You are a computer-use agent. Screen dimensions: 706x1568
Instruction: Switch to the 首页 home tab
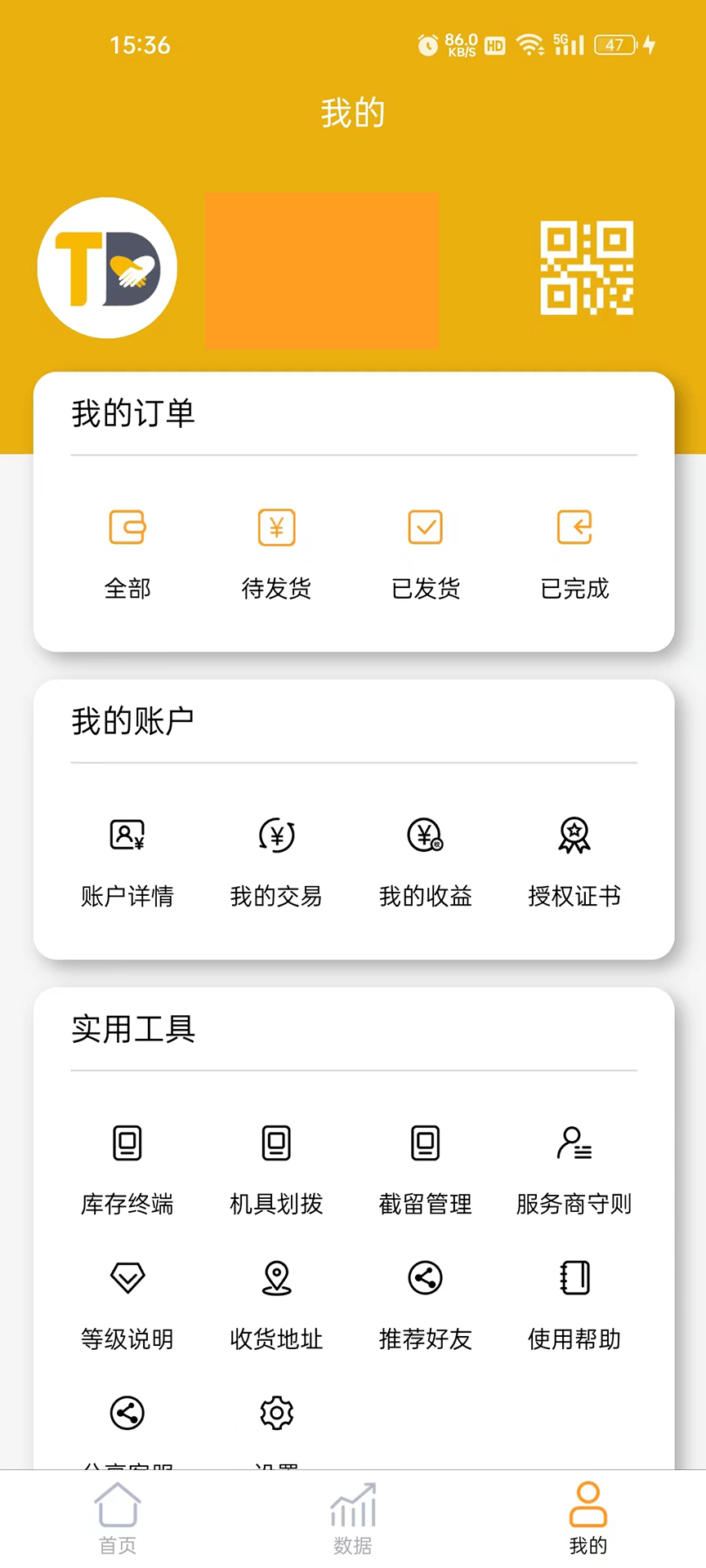point(118,1518)
